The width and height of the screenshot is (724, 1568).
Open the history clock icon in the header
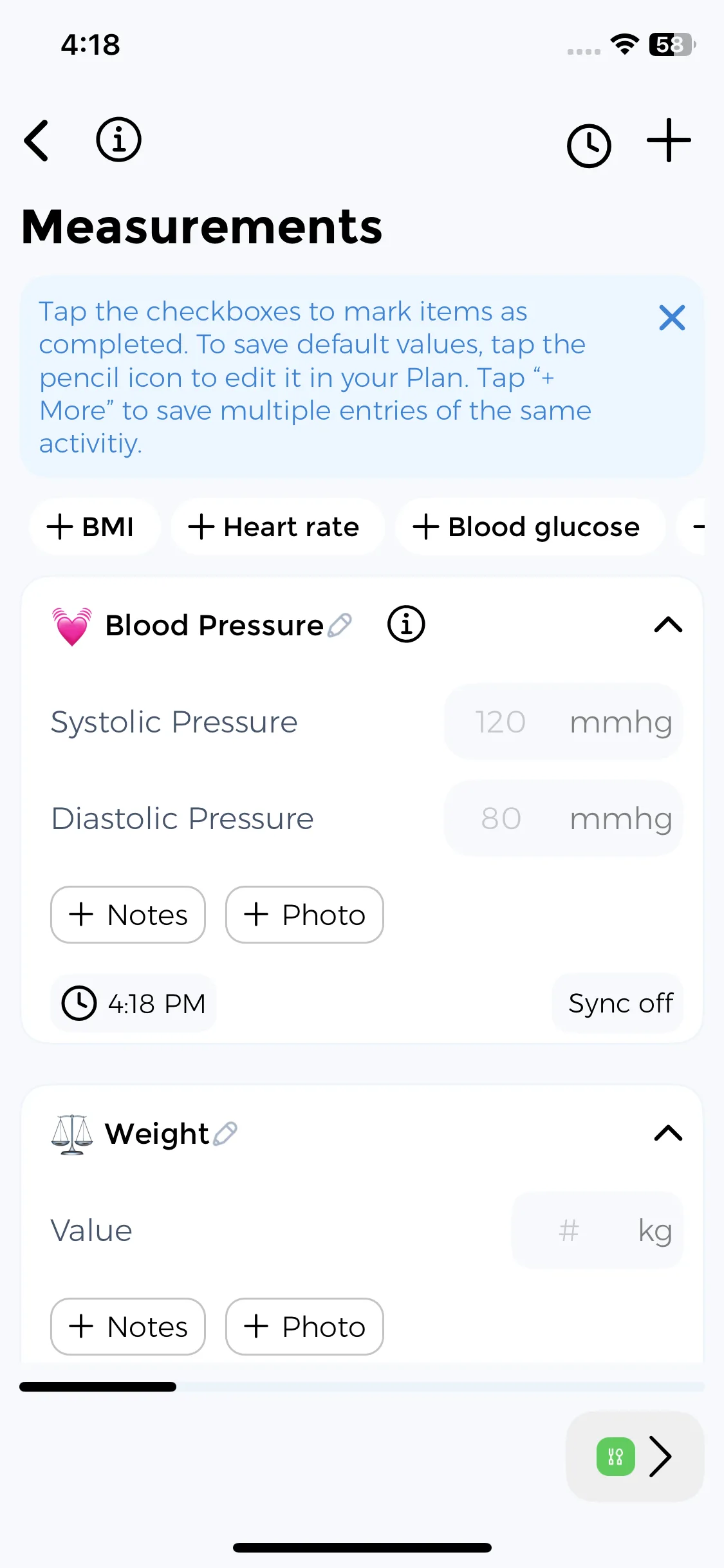(588, 145)
